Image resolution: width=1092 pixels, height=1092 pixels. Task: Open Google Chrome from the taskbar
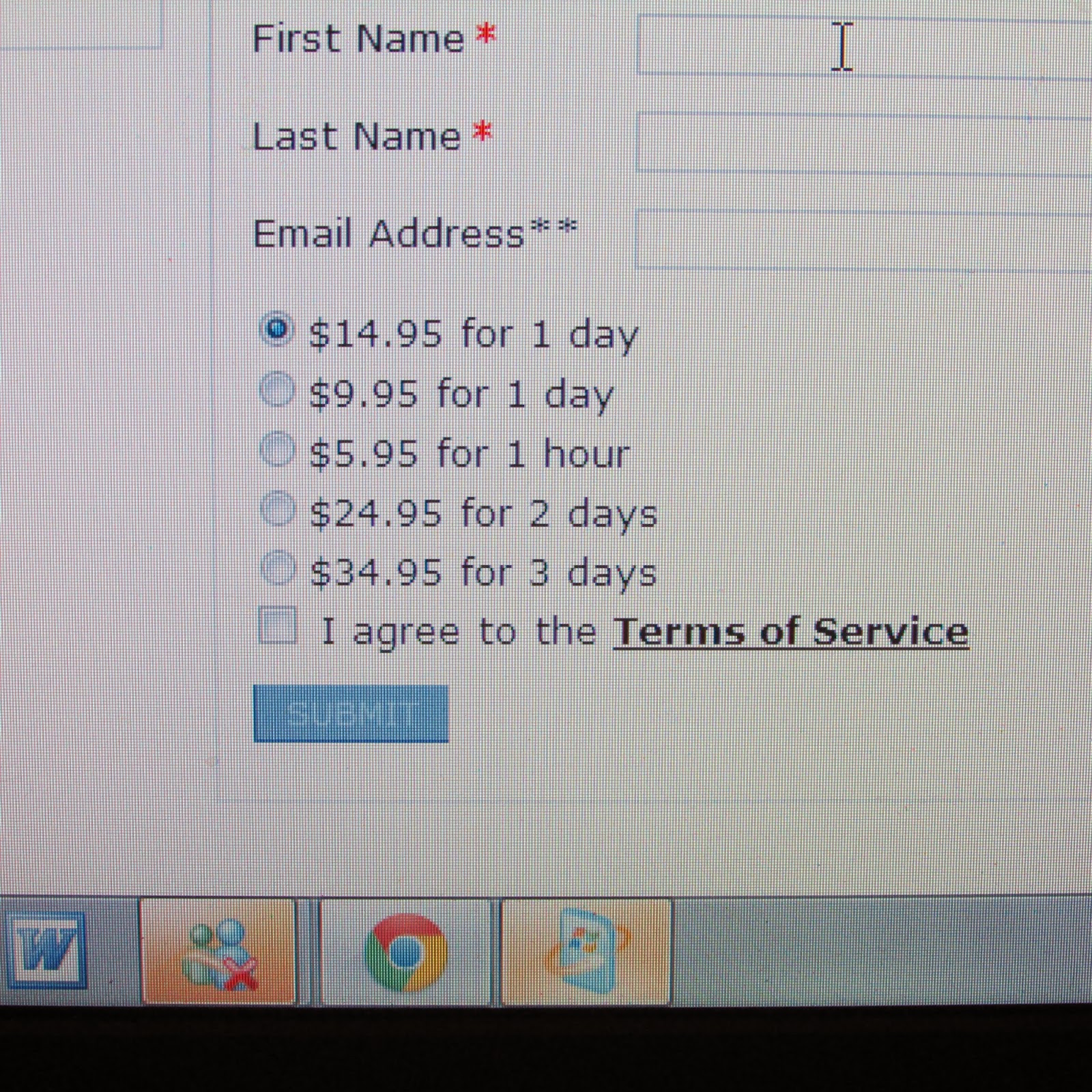point(405,952)
